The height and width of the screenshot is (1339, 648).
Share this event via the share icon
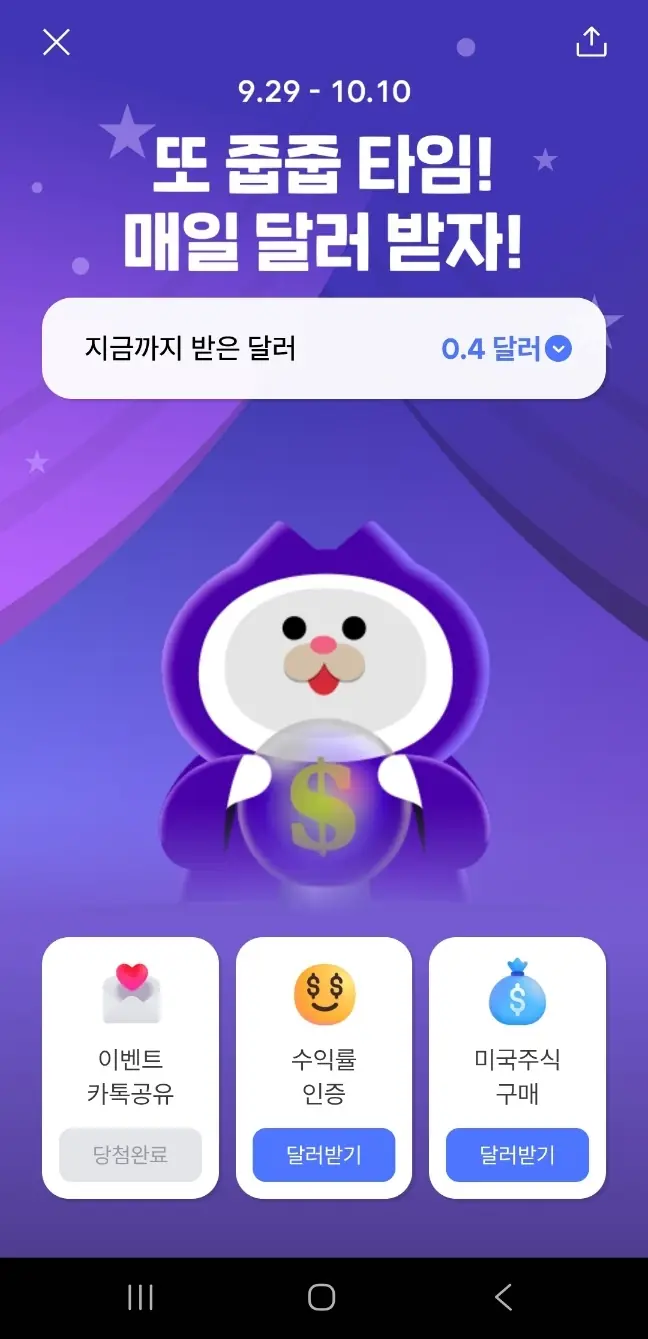click(x=591, y=42)
